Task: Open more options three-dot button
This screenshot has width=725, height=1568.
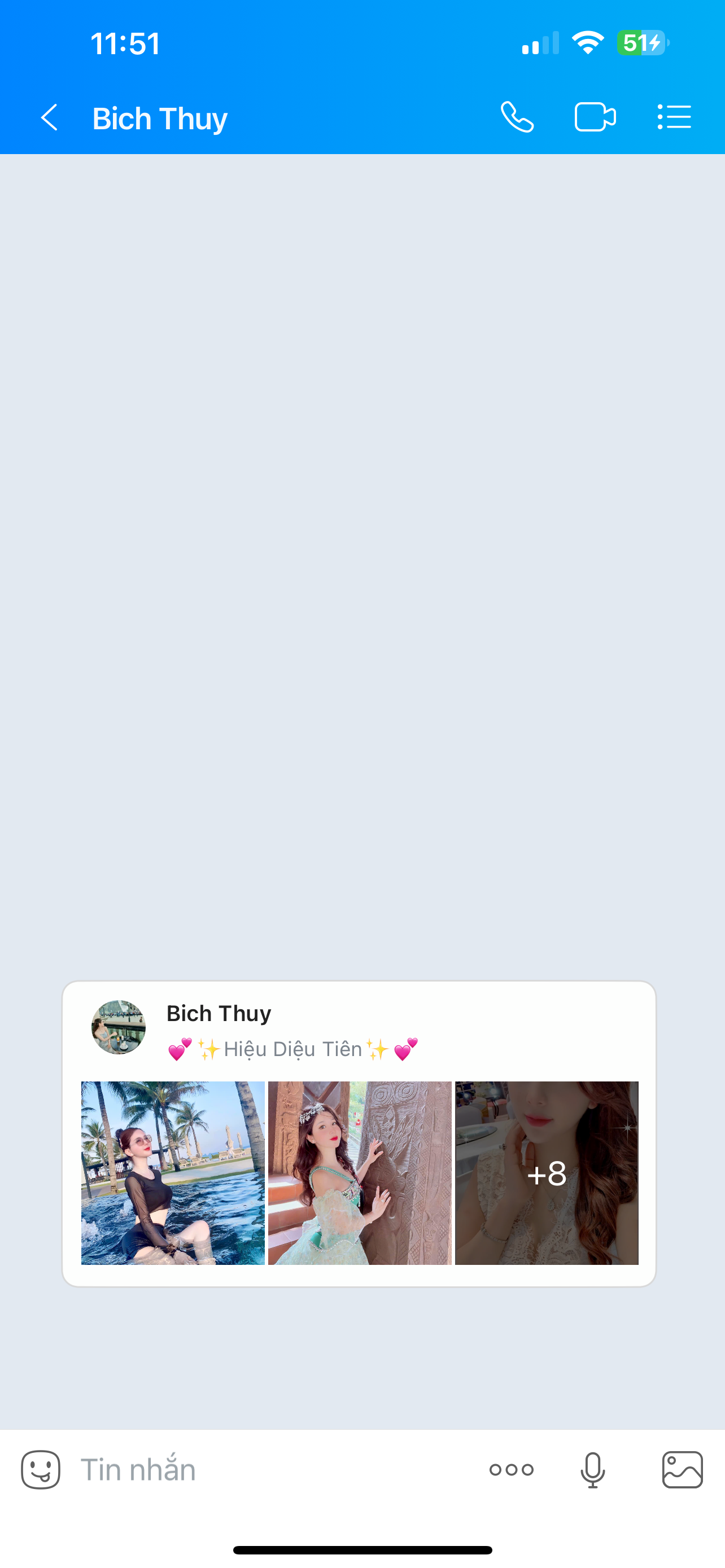Action: pos(512,1470)
